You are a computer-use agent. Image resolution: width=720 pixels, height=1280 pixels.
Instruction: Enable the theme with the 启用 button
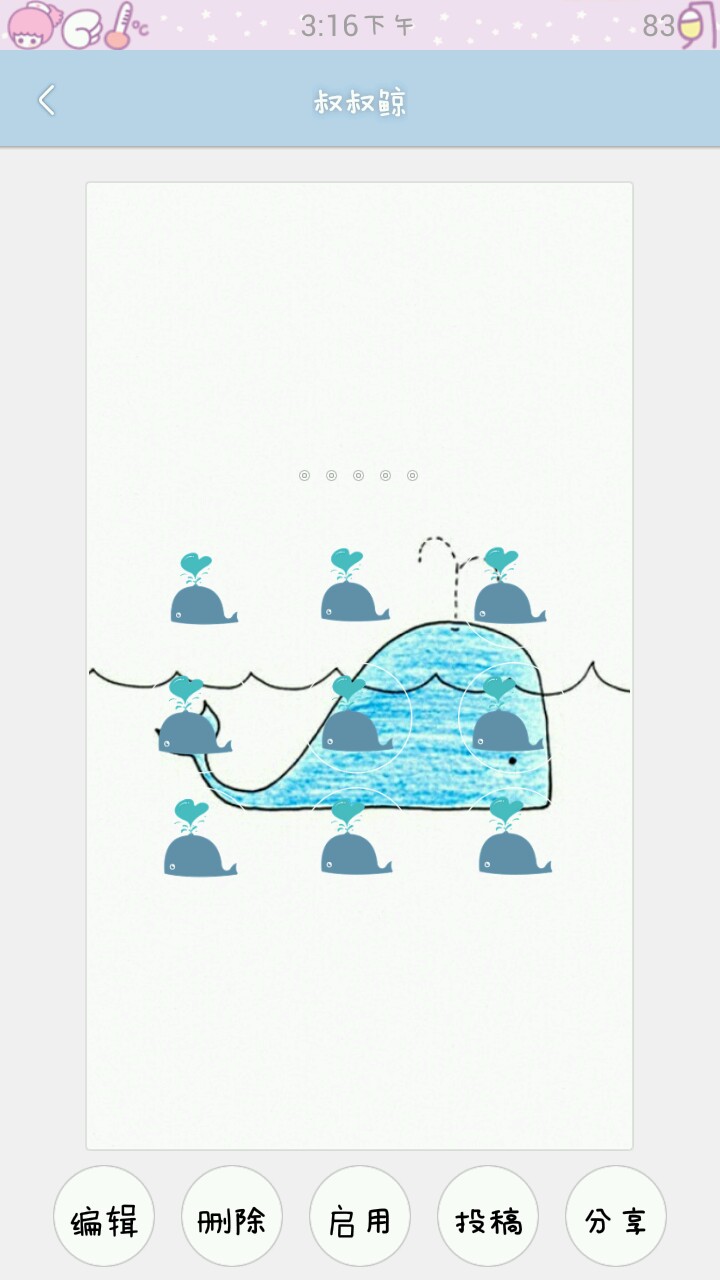[x=360, y=1217]
